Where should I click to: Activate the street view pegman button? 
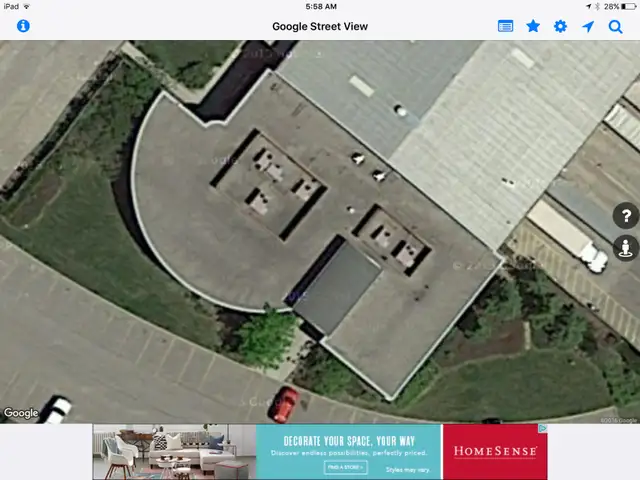click(x=626, y=247)
